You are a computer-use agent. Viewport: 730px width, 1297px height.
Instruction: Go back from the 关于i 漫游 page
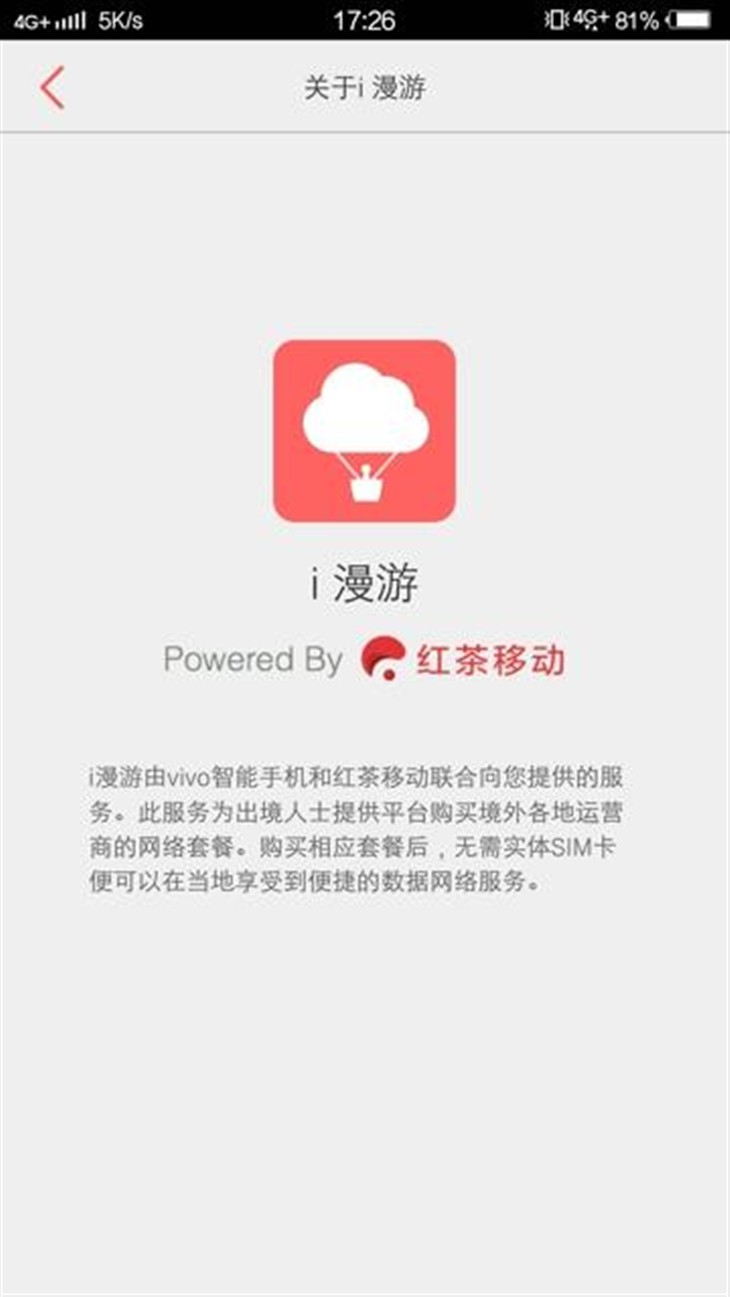coord(52,88)
